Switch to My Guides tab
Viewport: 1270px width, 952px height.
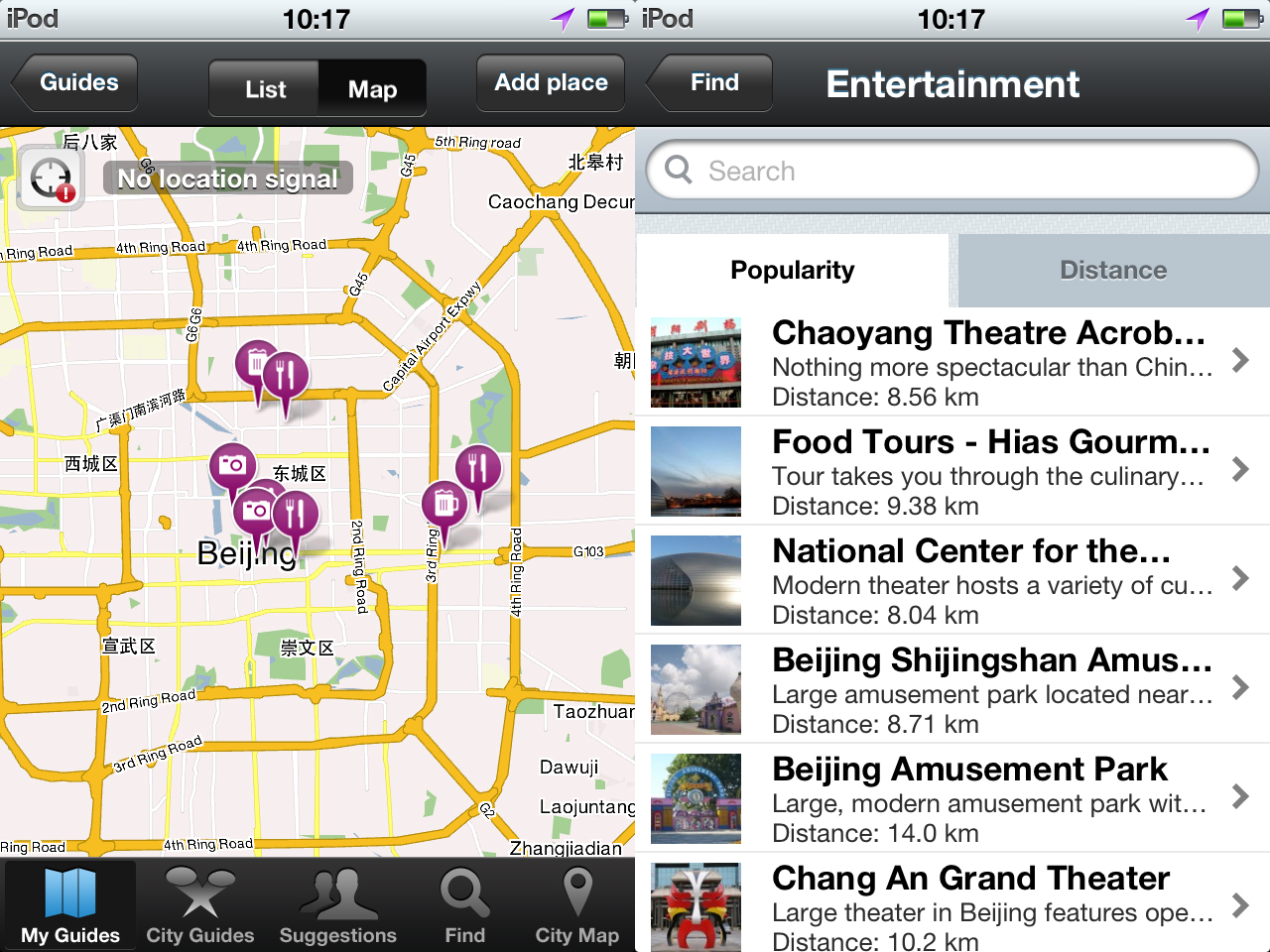tap(70, 906)
